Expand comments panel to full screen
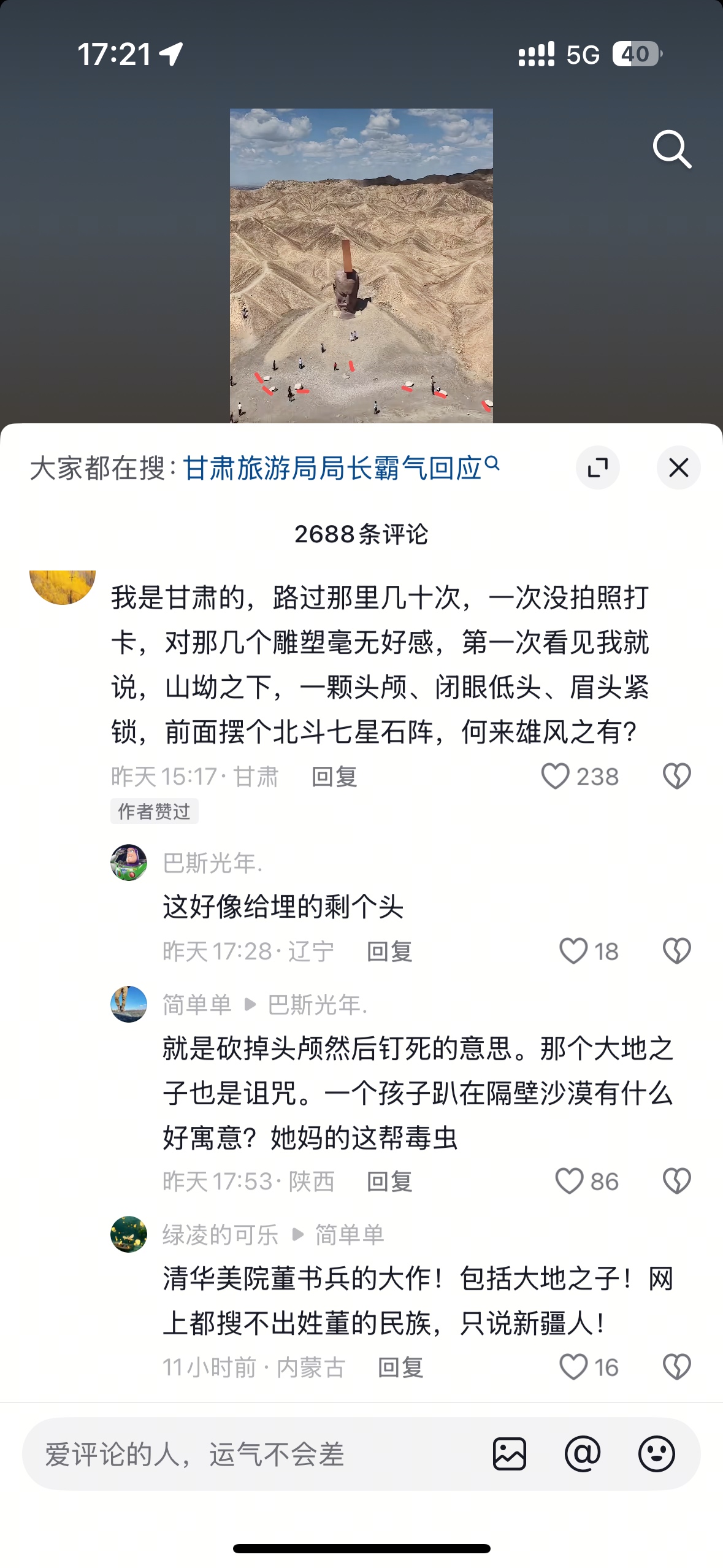 coord(597,468)
